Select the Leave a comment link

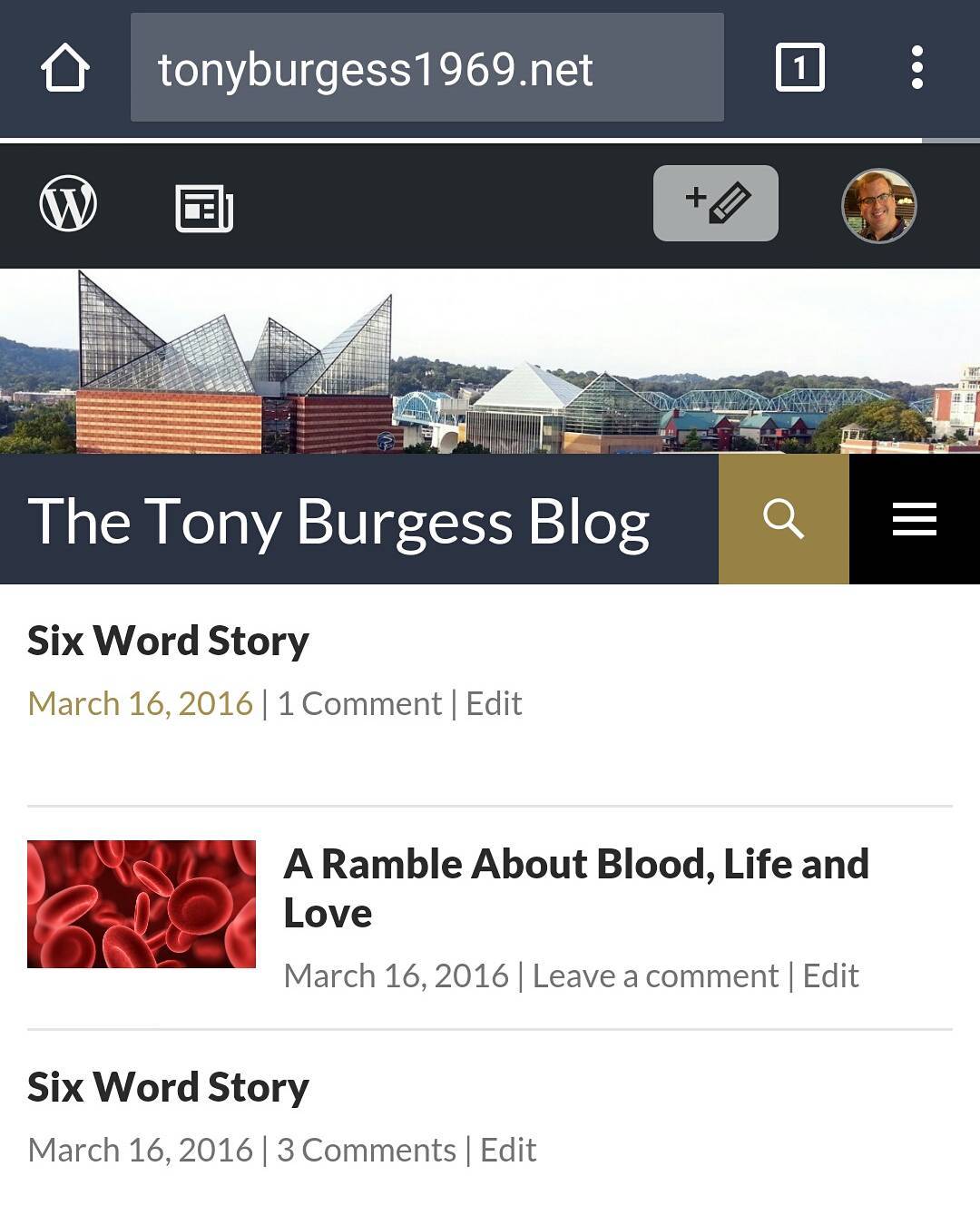(x=655, y=976)
